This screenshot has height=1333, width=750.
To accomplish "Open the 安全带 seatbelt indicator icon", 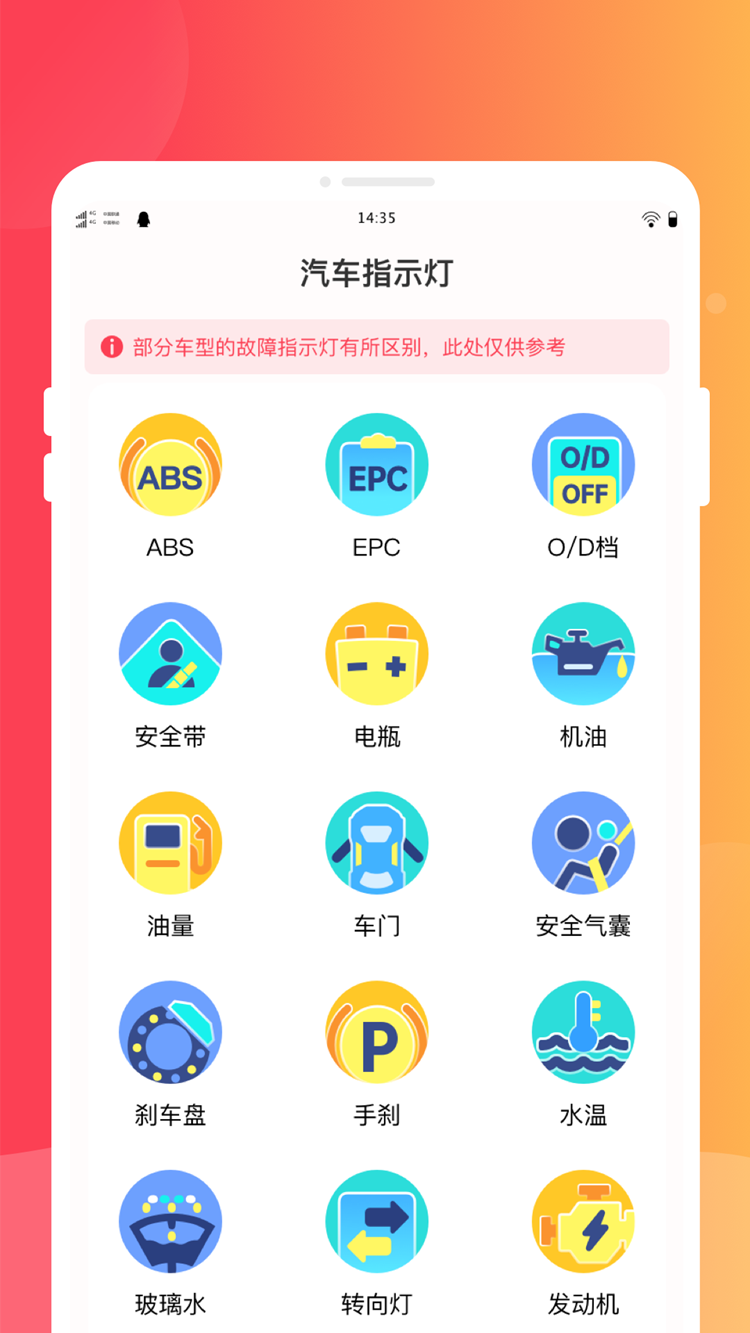I will coord(170,653).
